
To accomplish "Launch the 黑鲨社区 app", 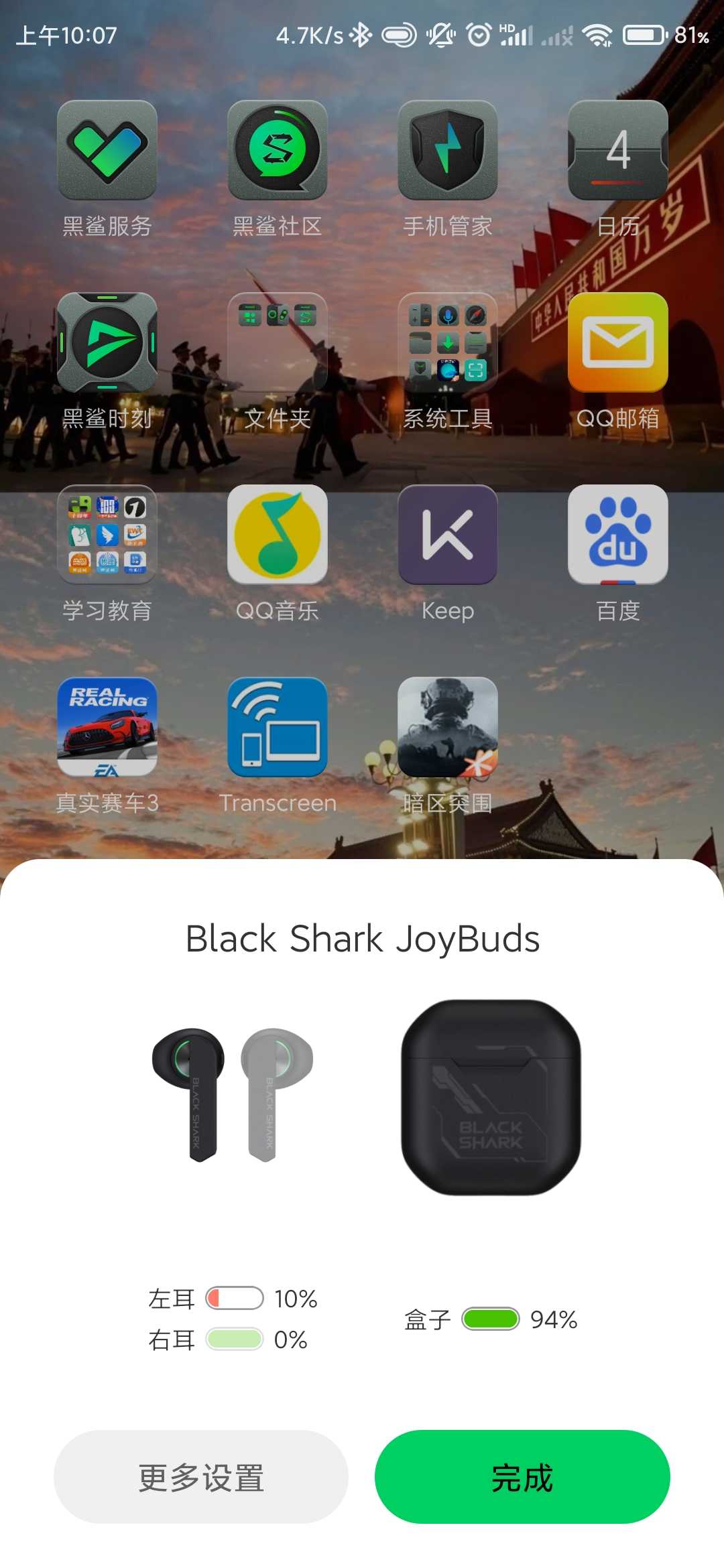I will (278, 150).
